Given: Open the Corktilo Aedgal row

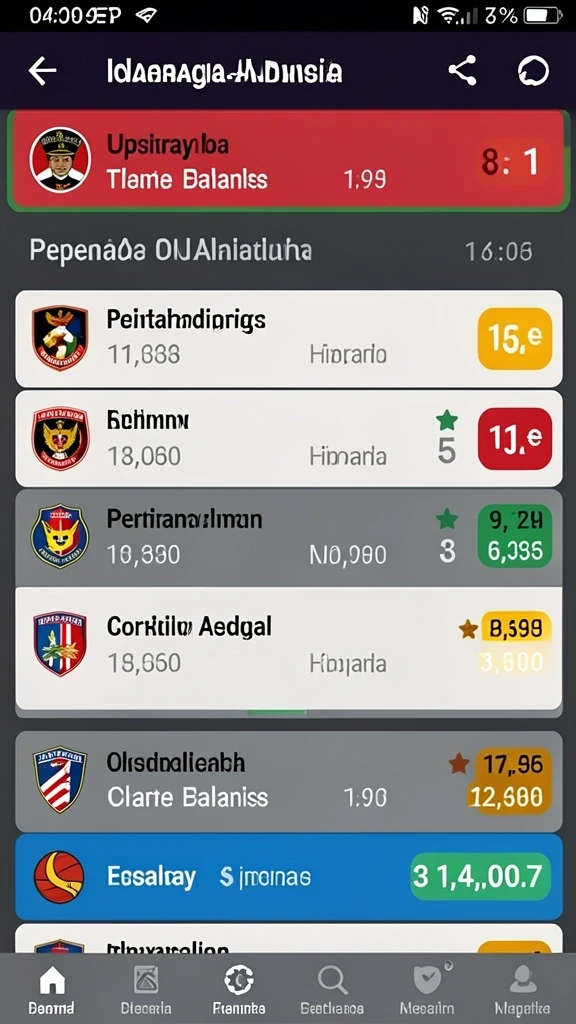Looking at the screenshot, I should click(288, 648).
